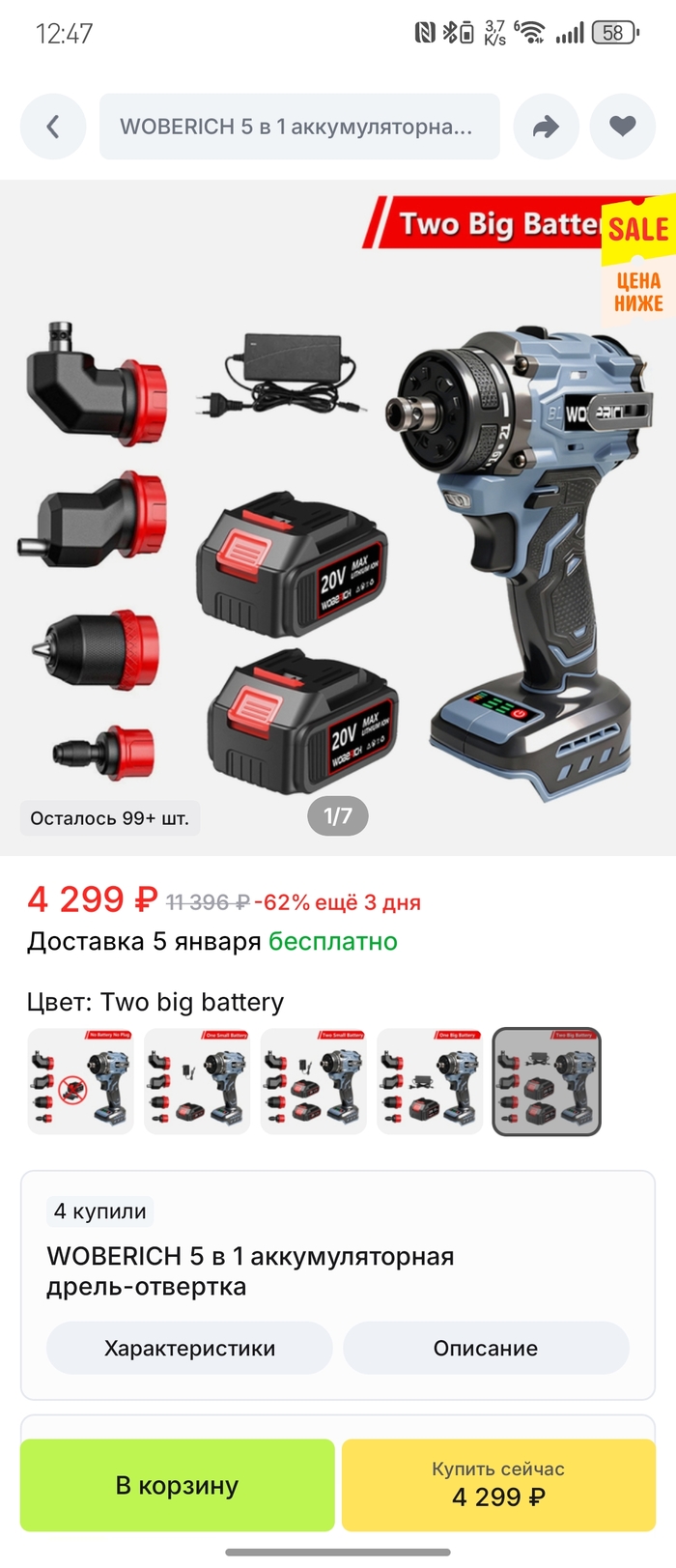Add product to favorites with heart
This screenshot has height=1568, width=676.
coord(623,127)
